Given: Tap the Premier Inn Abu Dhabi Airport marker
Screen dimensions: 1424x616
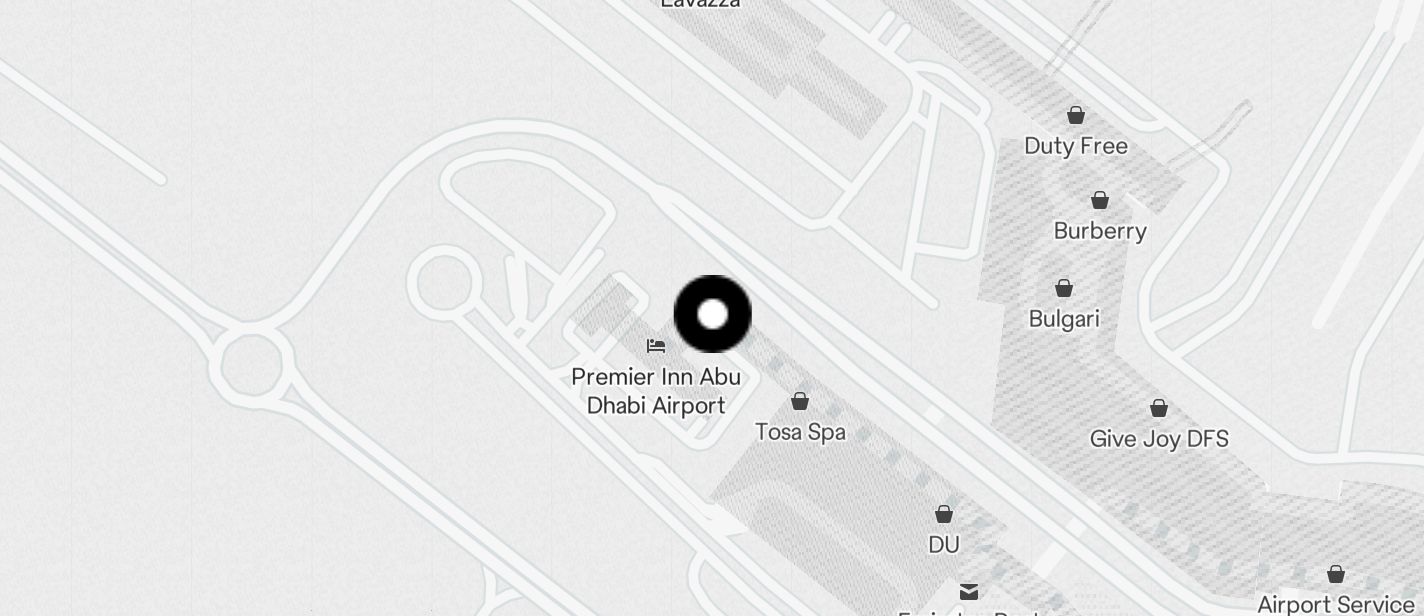Looking at the screenshot, I should 656,346.
